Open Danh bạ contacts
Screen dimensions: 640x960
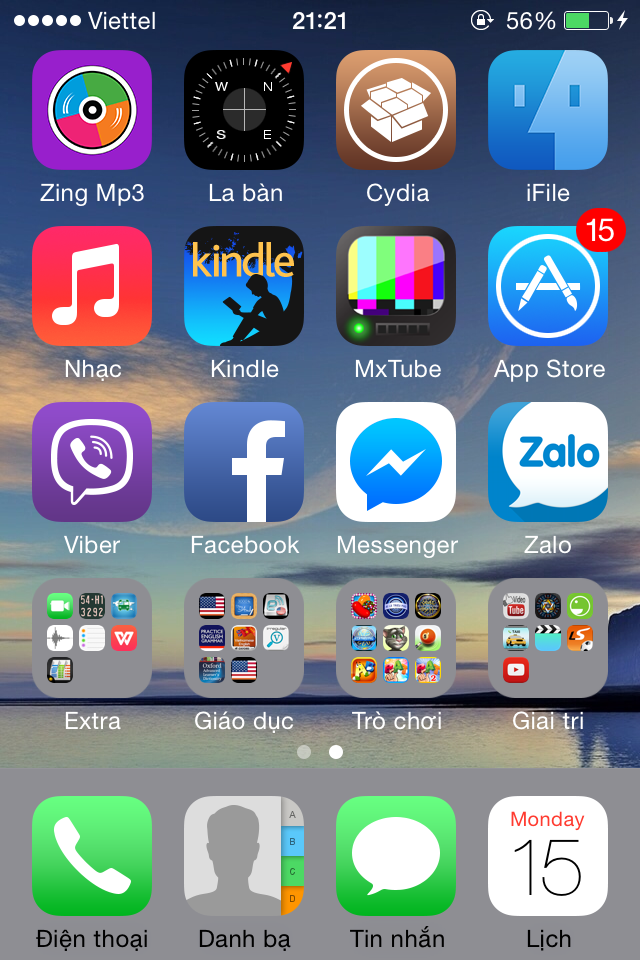[x=244, y=856]
